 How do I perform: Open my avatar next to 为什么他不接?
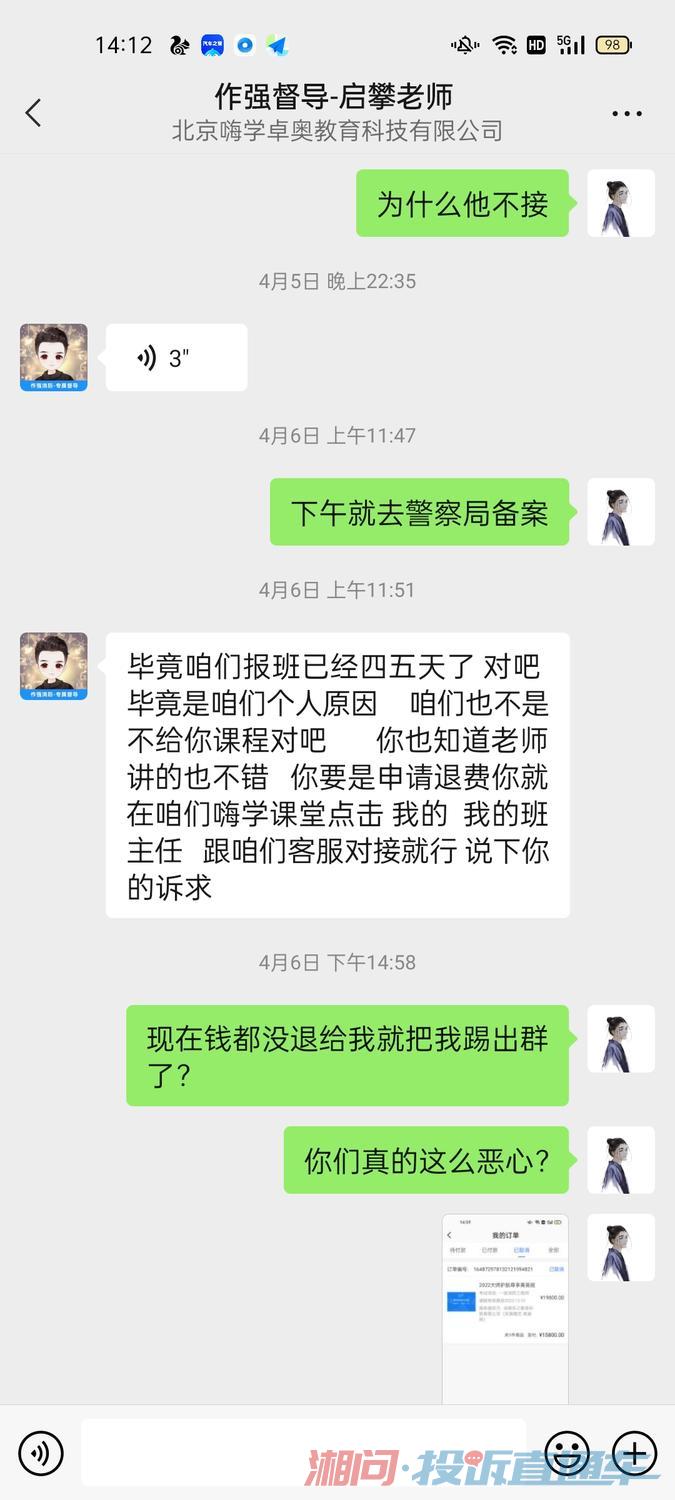pyautogui.click(x=620, y=204)
